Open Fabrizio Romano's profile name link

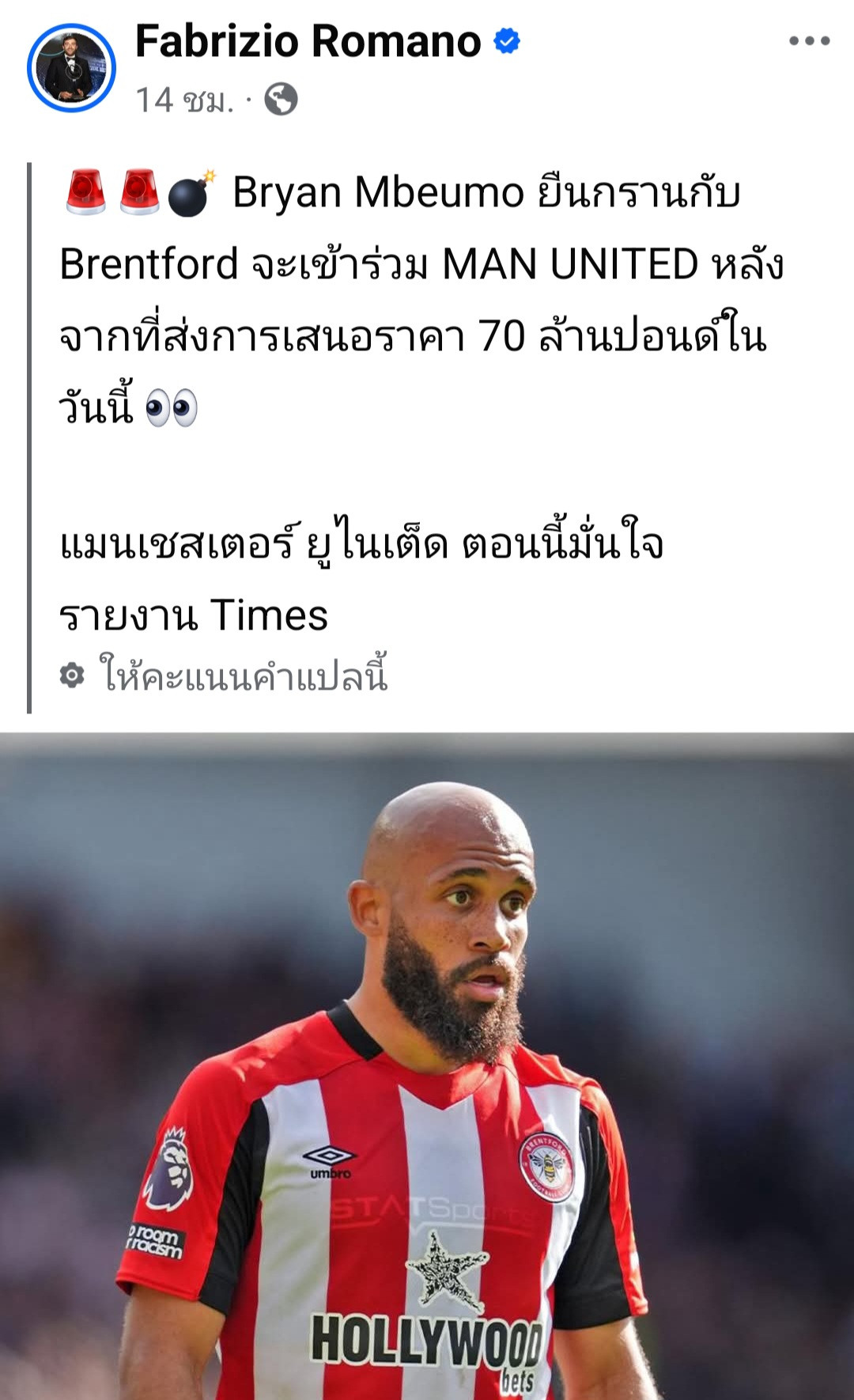(308, 41)
